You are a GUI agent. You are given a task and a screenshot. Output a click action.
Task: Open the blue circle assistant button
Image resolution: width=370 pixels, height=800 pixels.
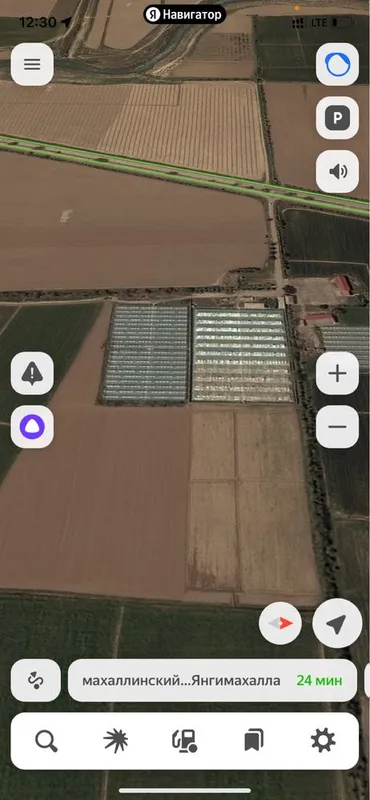(337, 64)
